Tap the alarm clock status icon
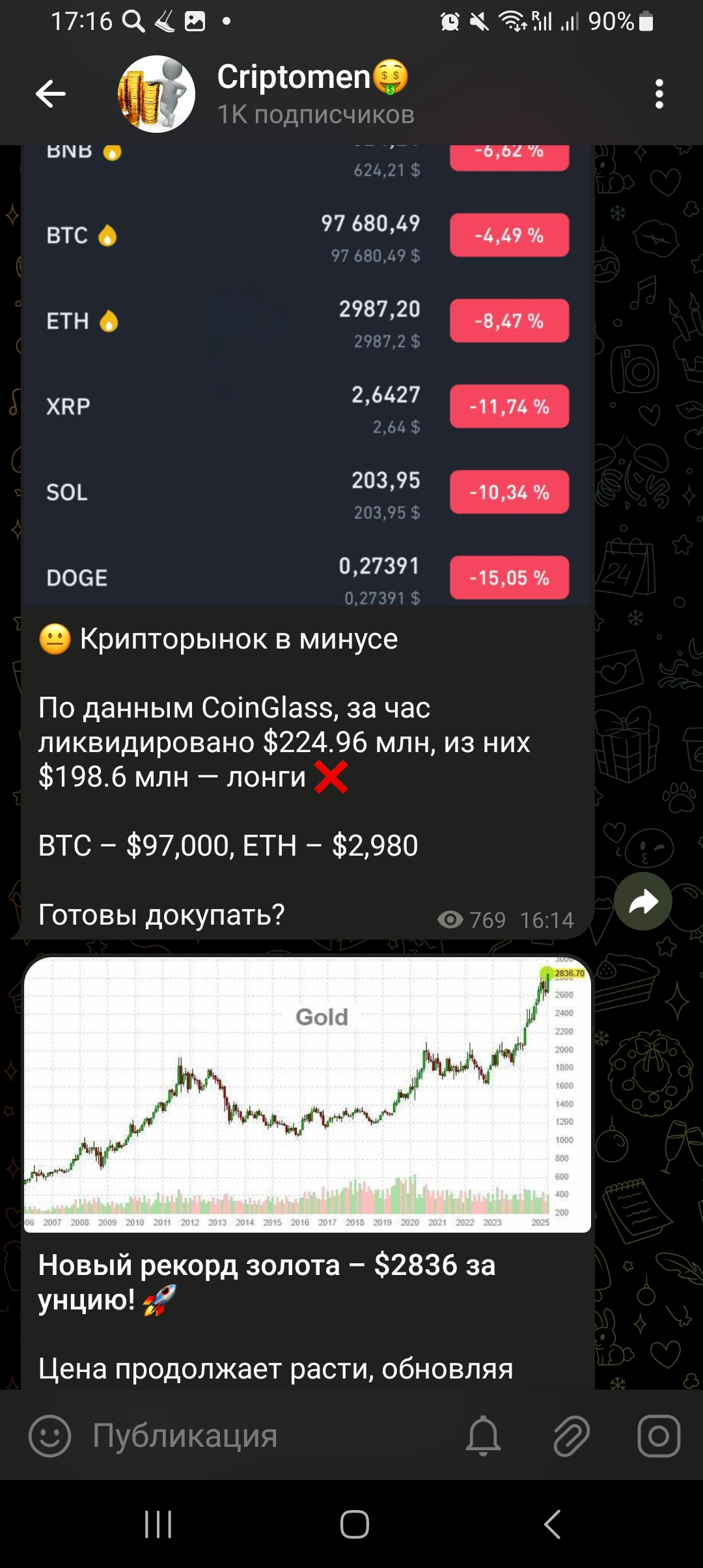The height and width of the screenshot is (1568, 703). [448, 20]
